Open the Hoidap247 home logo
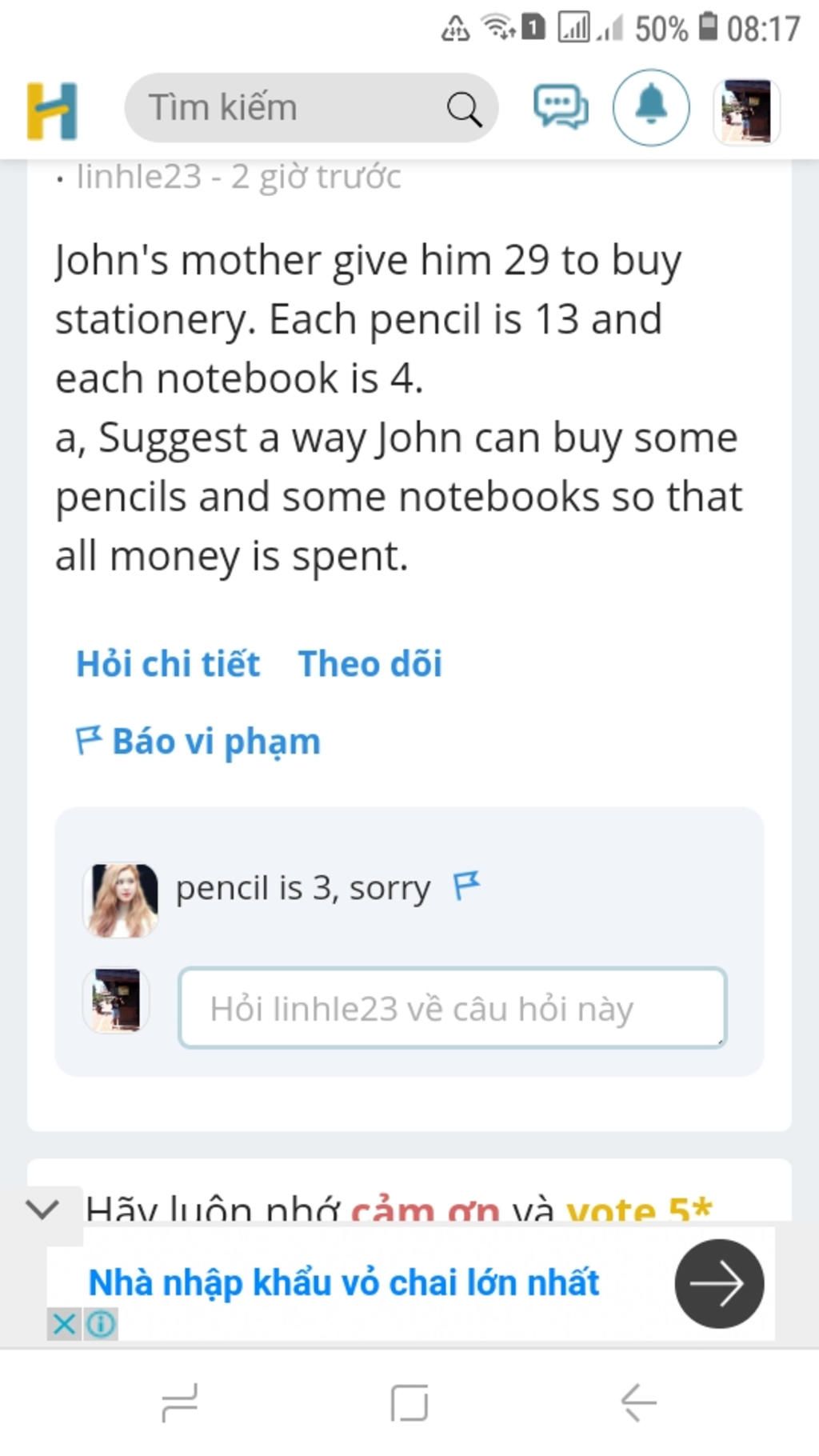819x1456 pixels. tap(52, 110)
